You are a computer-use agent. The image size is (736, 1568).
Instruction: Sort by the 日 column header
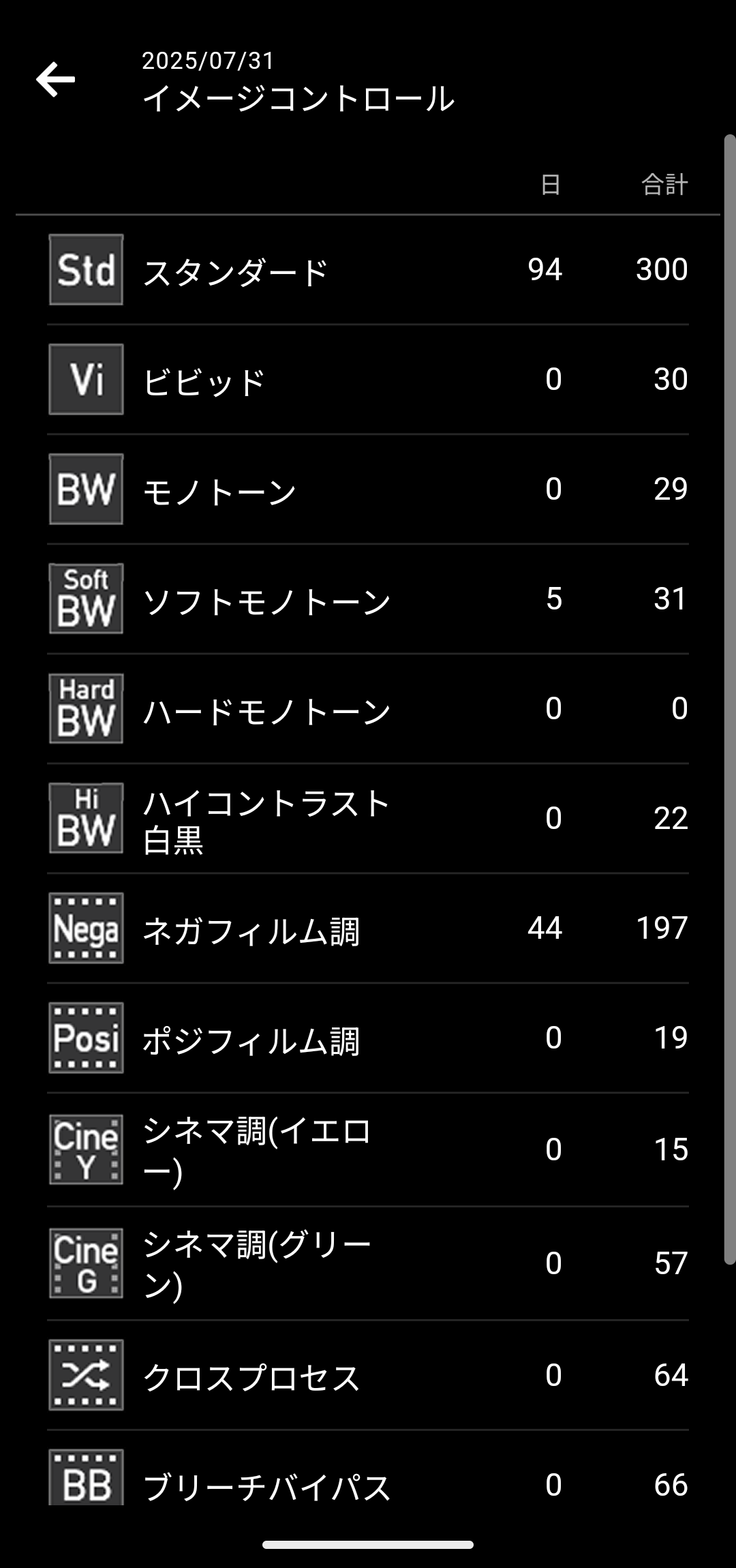(549, 183)
